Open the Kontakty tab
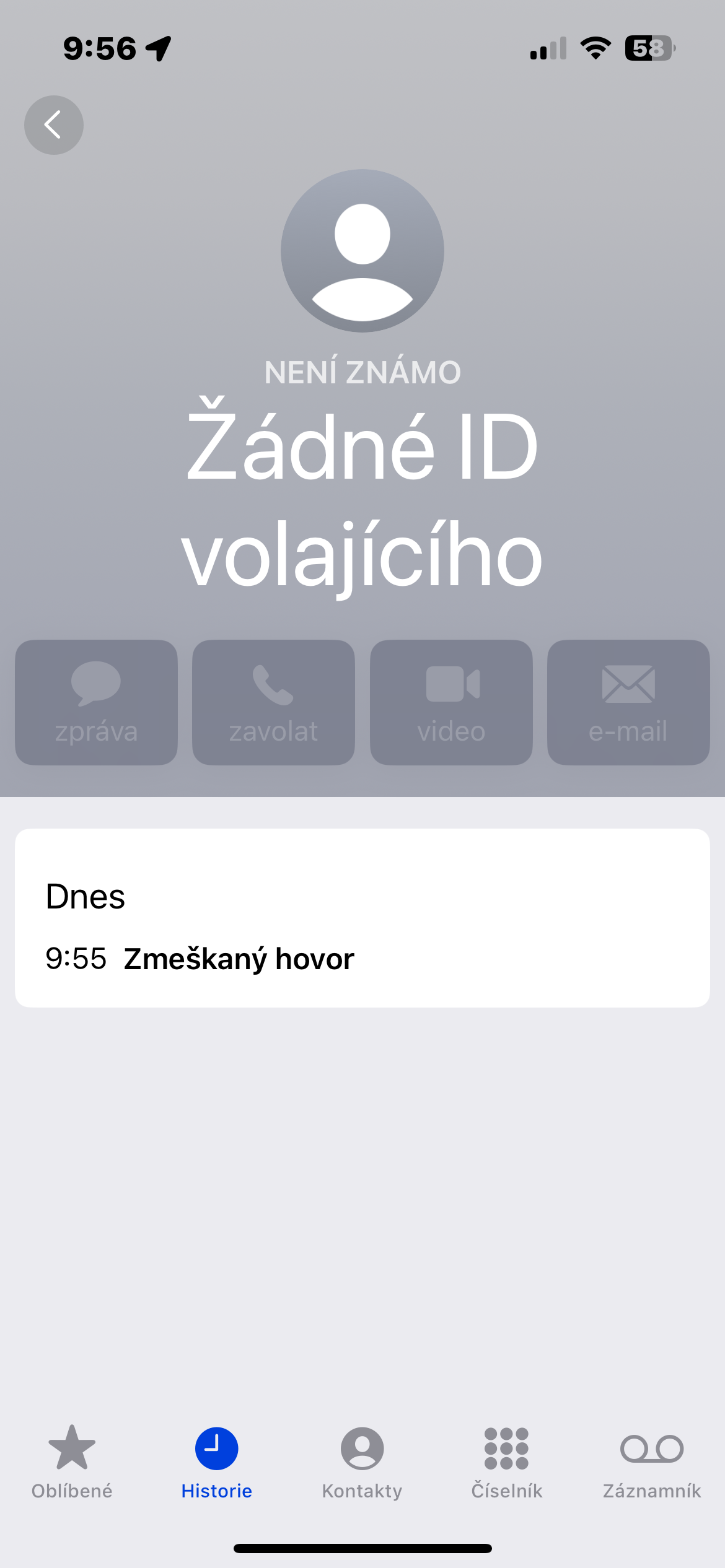This screenshot has height=1568, width=725. (362, 1461)
